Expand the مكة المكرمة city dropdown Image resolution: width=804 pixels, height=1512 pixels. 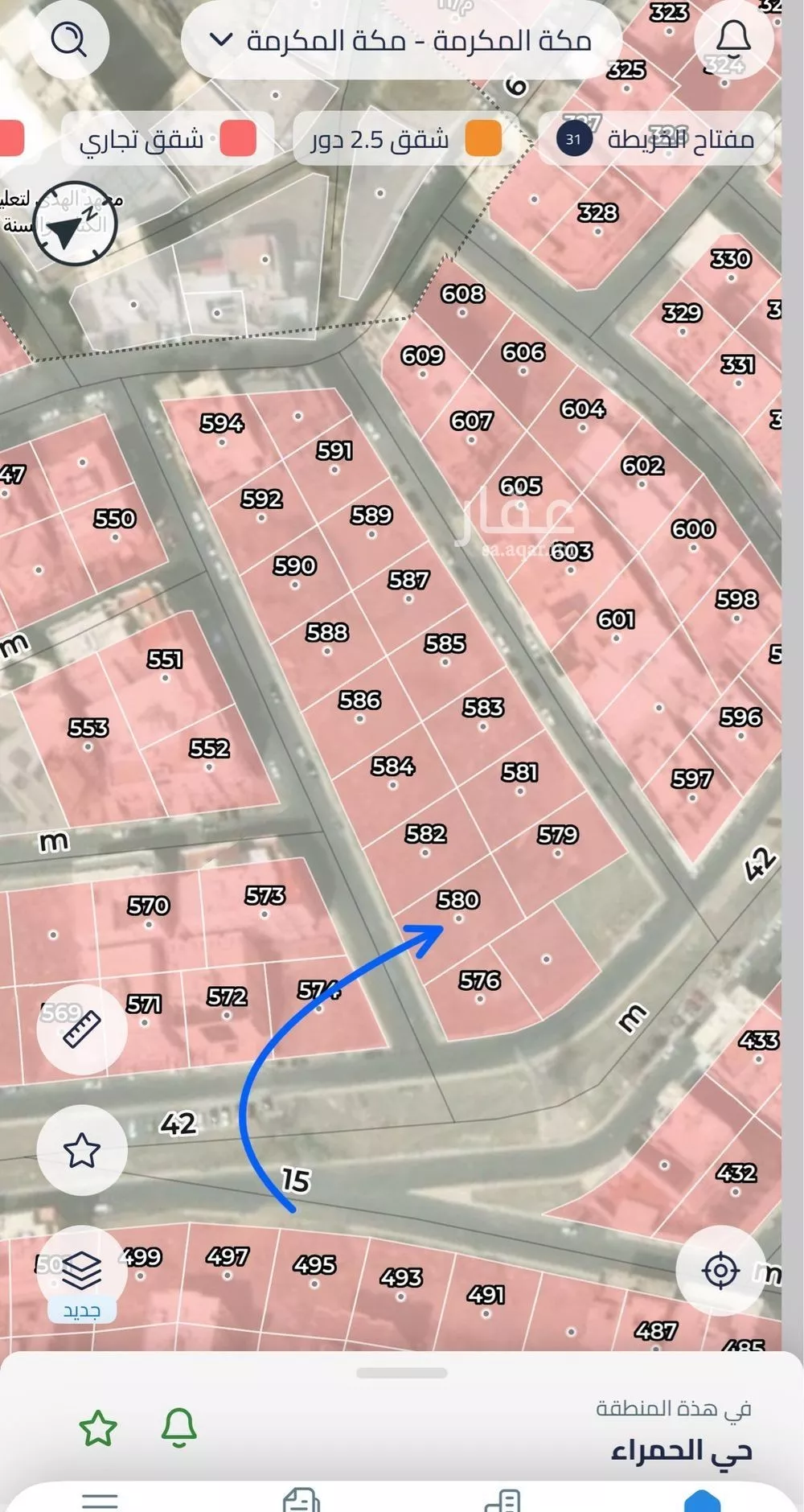point(400,40)
